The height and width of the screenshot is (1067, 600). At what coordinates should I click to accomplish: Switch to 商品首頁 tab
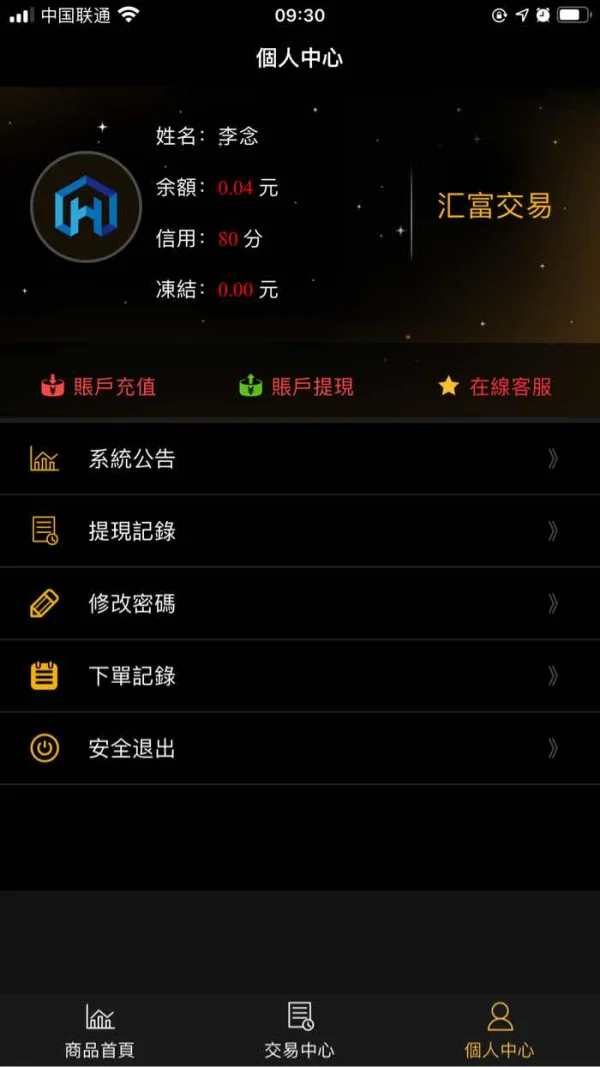click(x=99, y=1030)
